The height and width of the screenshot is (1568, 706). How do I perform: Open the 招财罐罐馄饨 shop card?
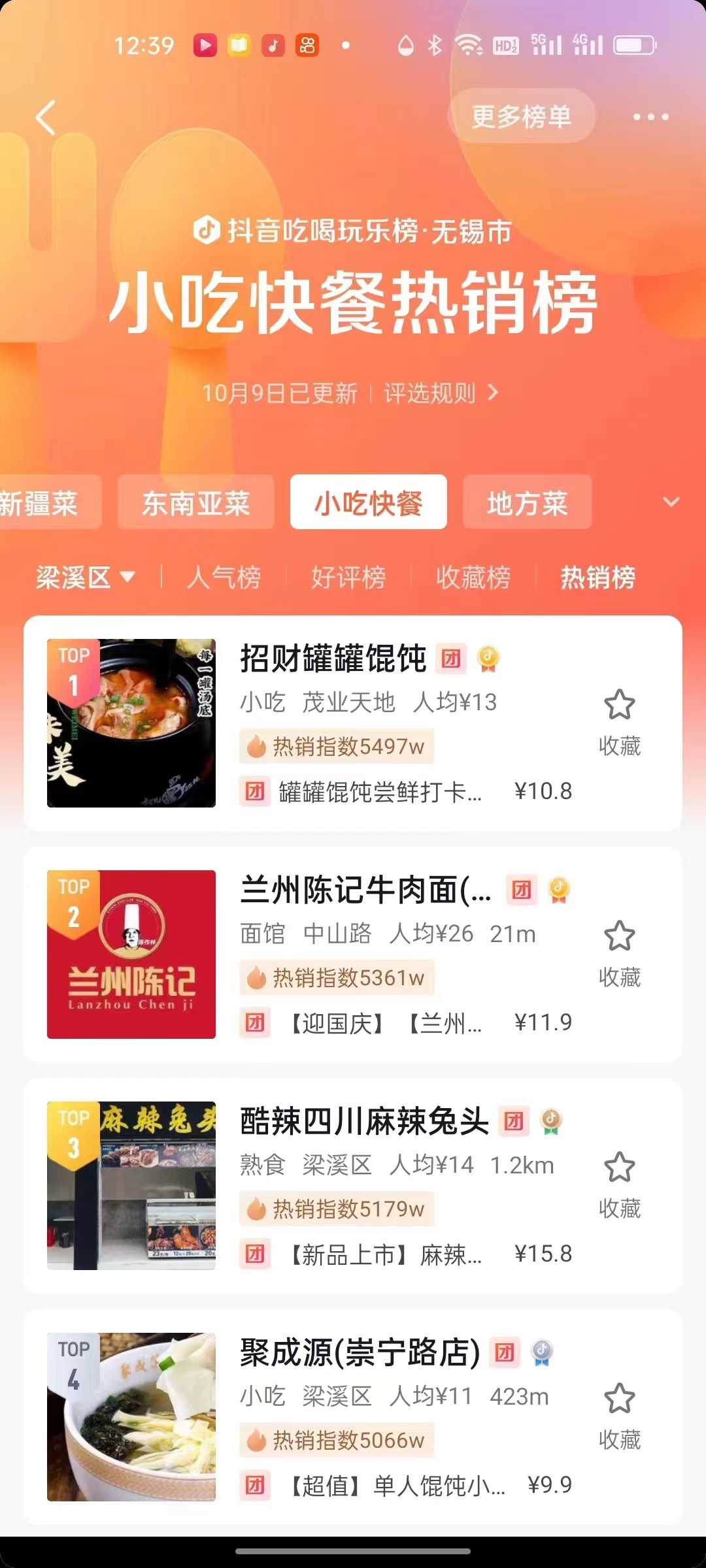[x=333, y=659]
